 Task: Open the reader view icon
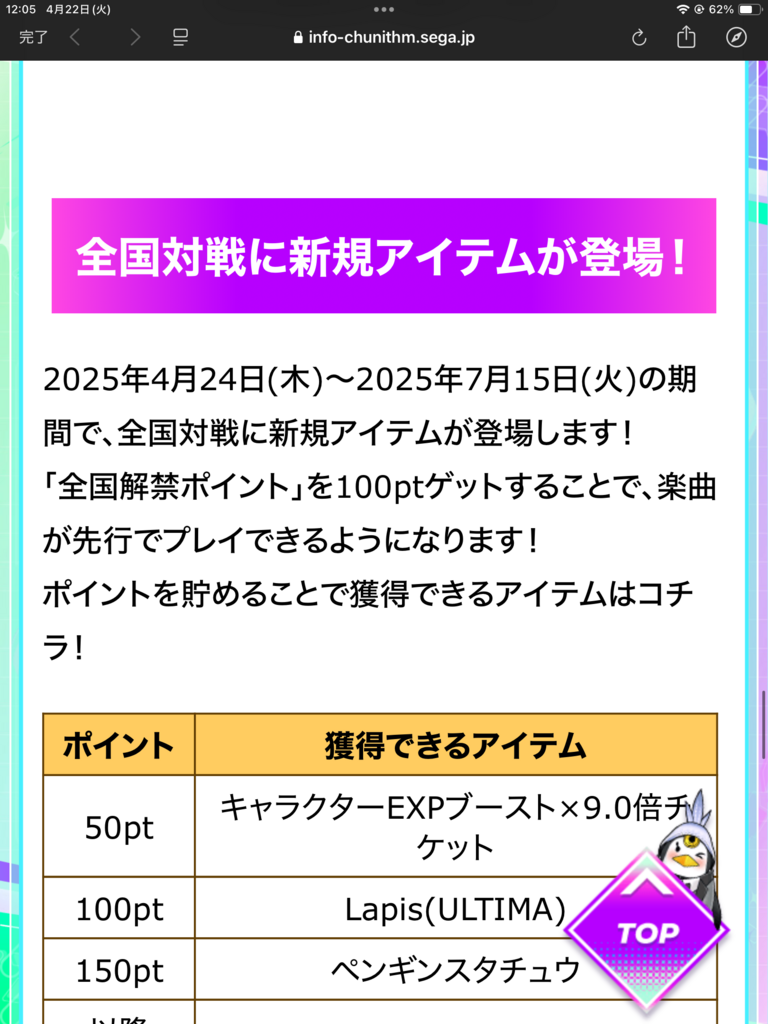180,37
